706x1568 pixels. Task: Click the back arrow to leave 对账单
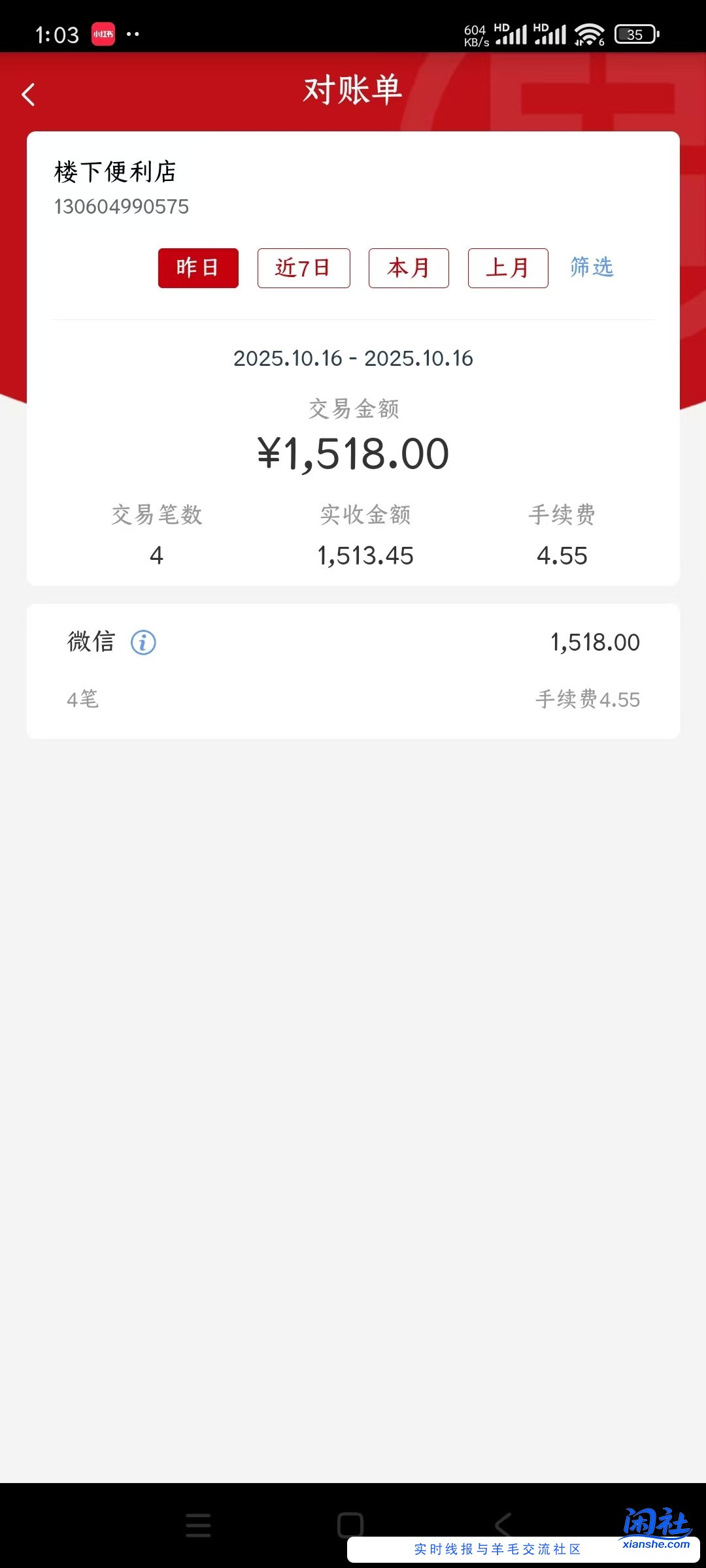(29, 95)
